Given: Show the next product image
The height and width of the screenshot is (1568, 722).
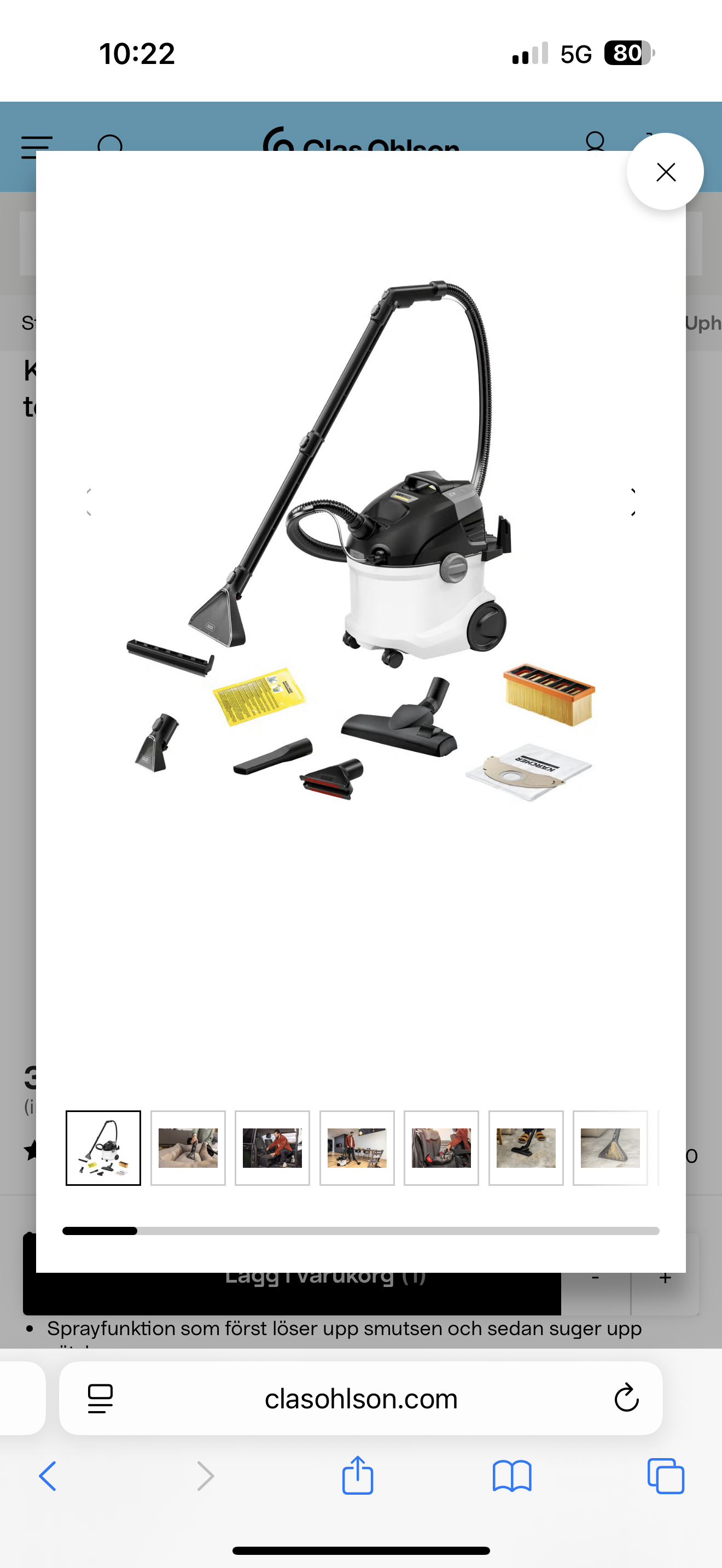Looking at the screenshot, I should [x=633, y=502].
